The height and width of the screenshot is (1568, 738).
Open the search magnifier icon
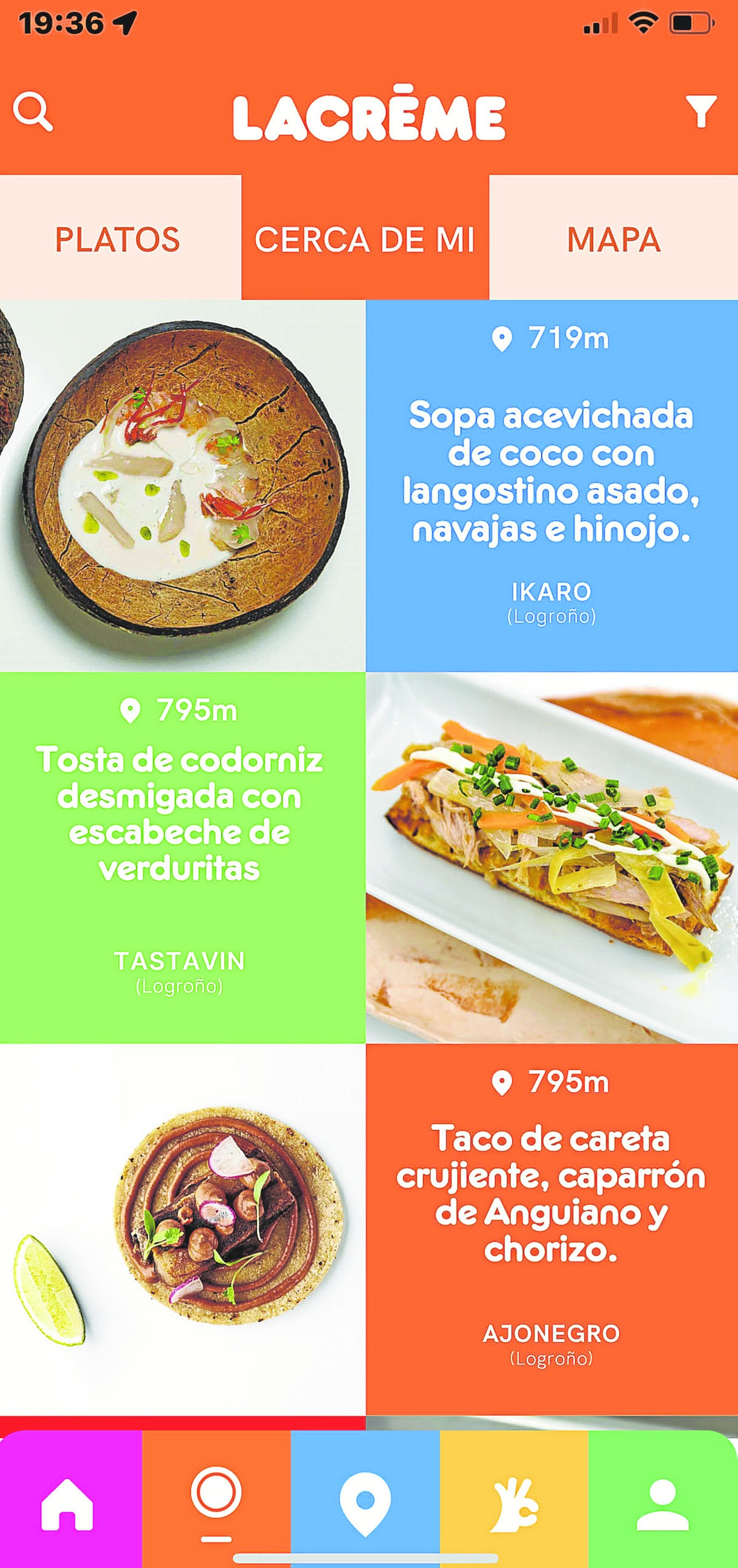(34, 113)
